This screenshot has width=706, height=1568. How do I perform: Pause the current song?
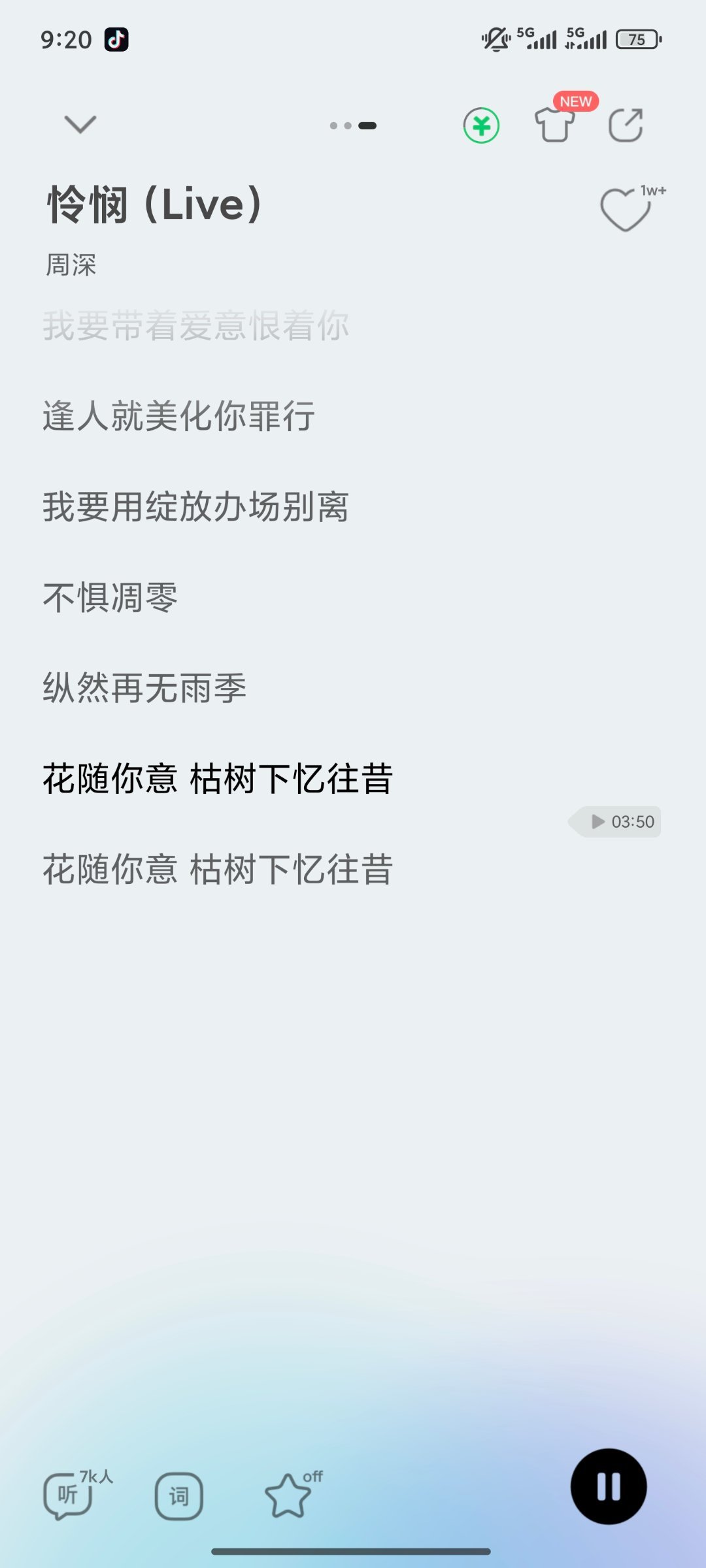[609, 1487]
